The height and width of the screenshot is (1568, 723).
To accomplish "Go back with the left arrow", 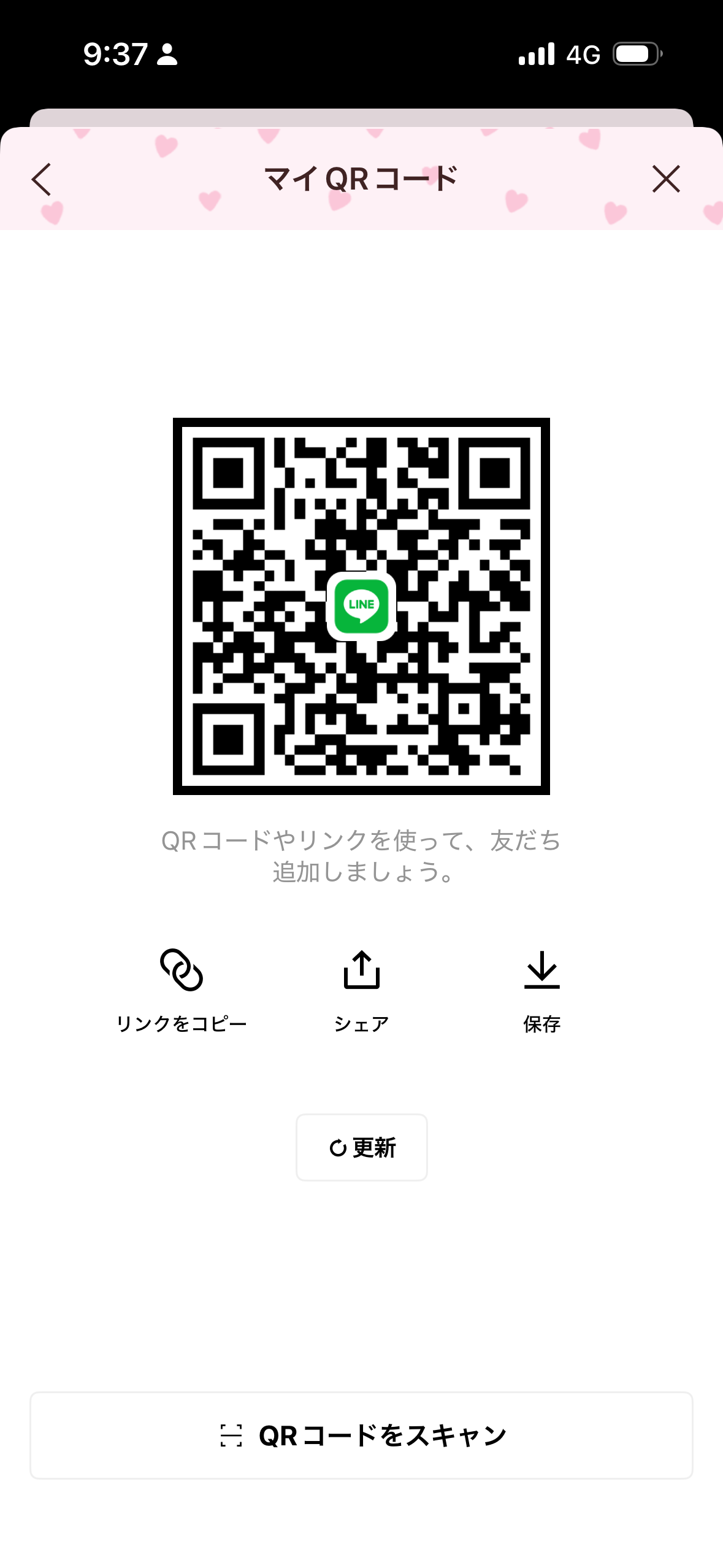I will pos(42,180).
